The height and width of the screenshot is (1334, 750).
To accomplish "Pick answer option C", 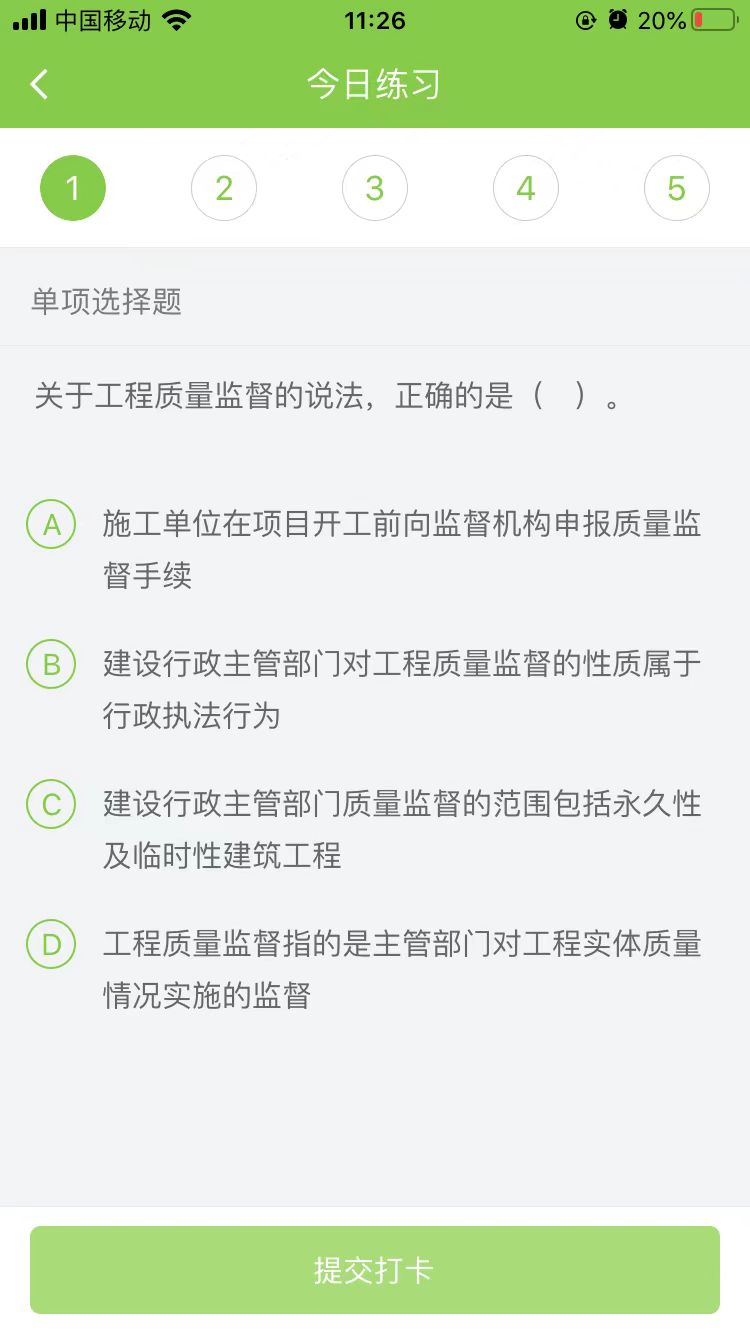I will tap(52, 805).
